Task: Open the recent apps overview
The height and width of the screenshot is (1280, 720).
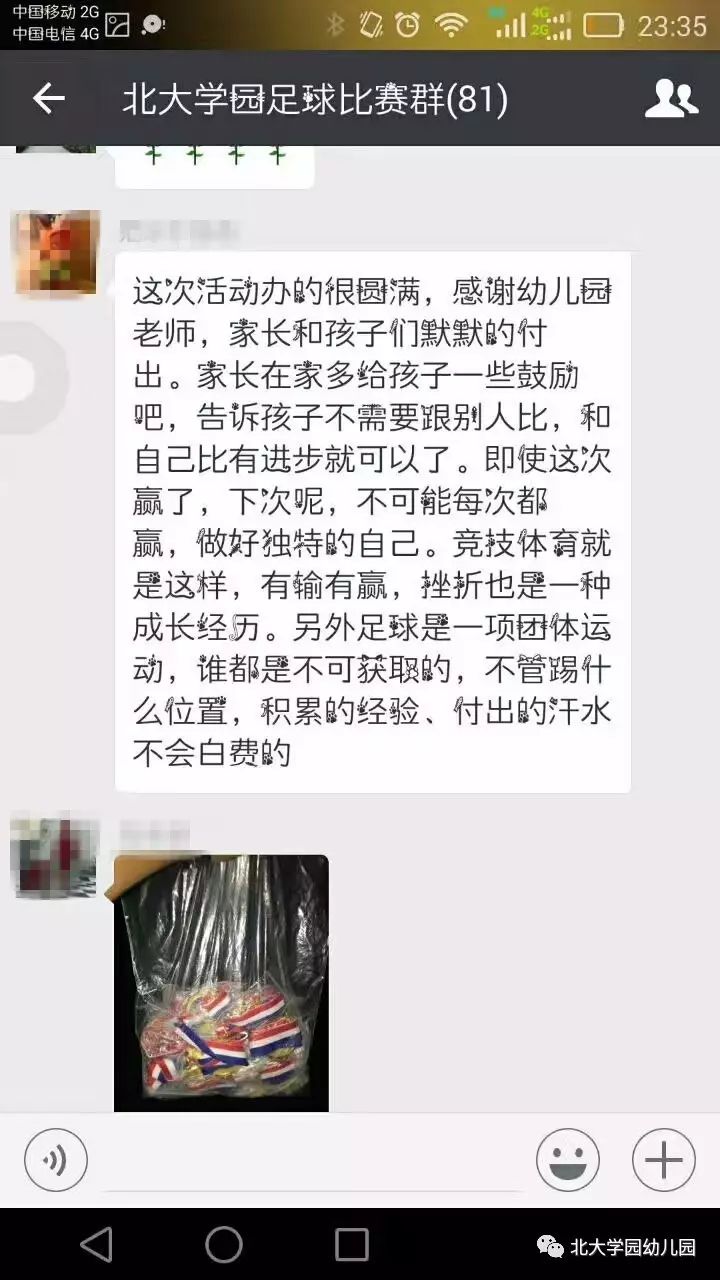Action: (x=352, y=1245)
